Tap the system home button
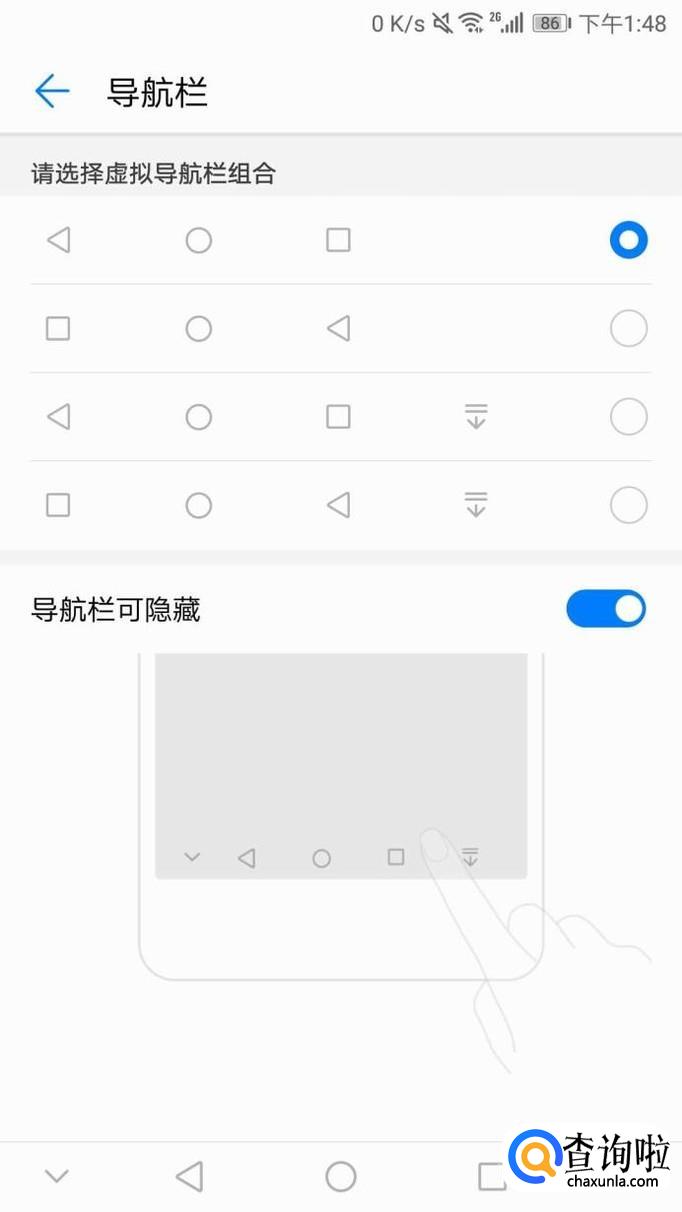The image size is (682, 1212). click(x=341, y=1176)
